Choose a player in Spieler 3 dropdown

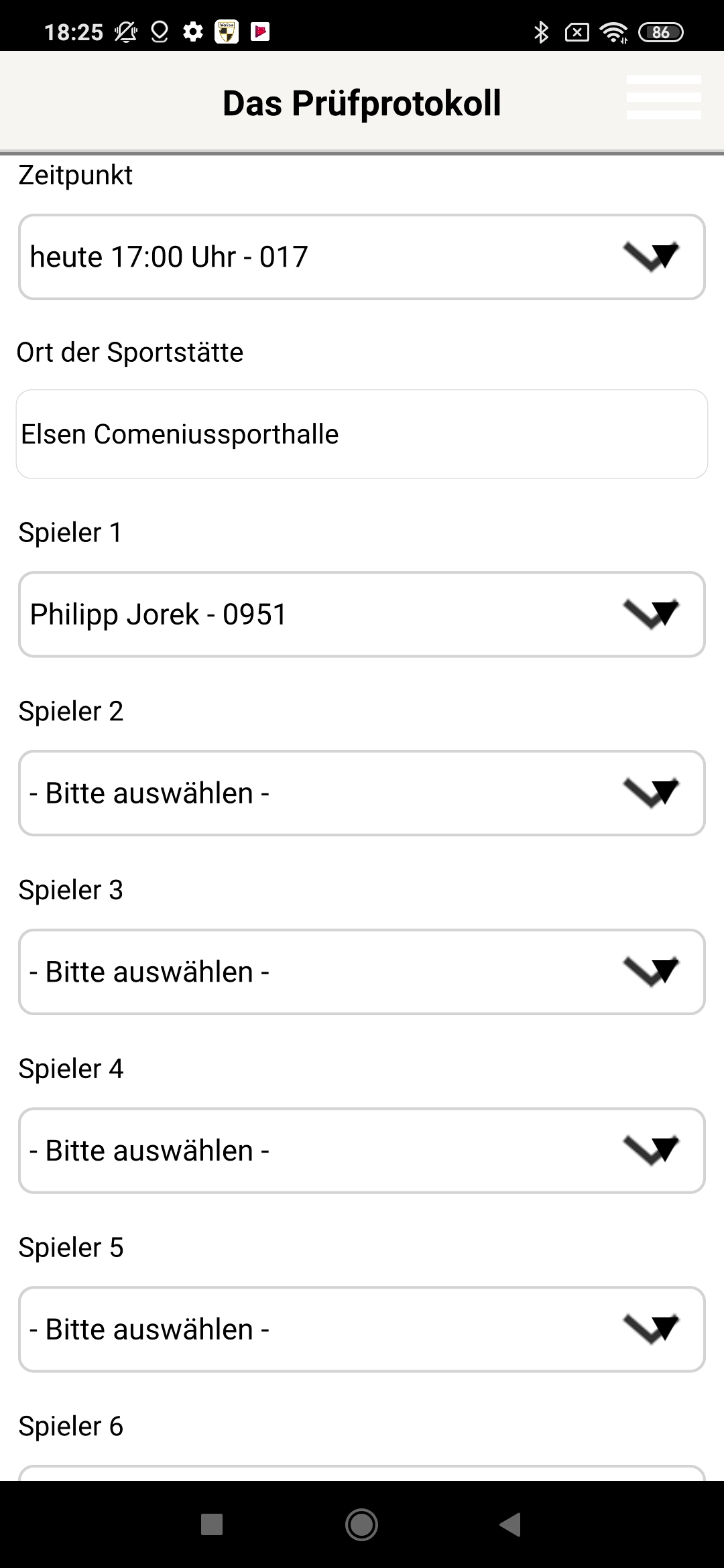point(362,972)
